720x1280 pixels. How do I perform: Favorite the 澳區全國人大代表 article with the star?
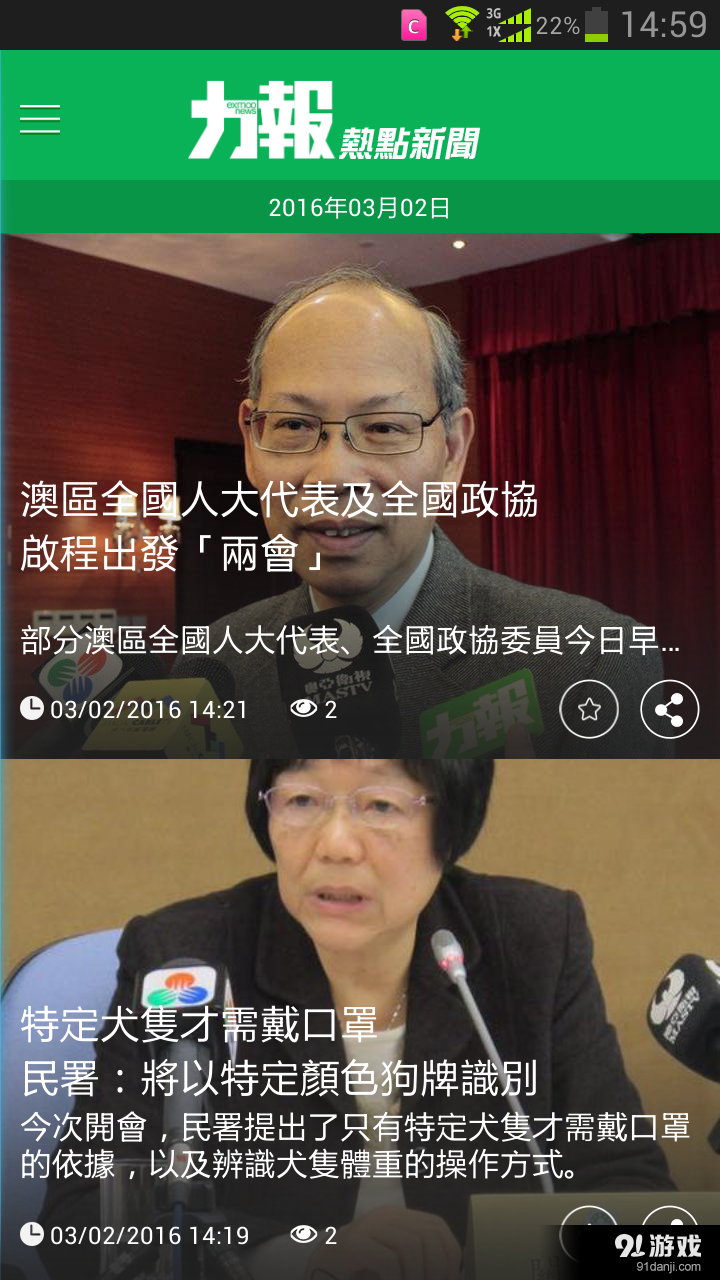click(x=589, y=710)
